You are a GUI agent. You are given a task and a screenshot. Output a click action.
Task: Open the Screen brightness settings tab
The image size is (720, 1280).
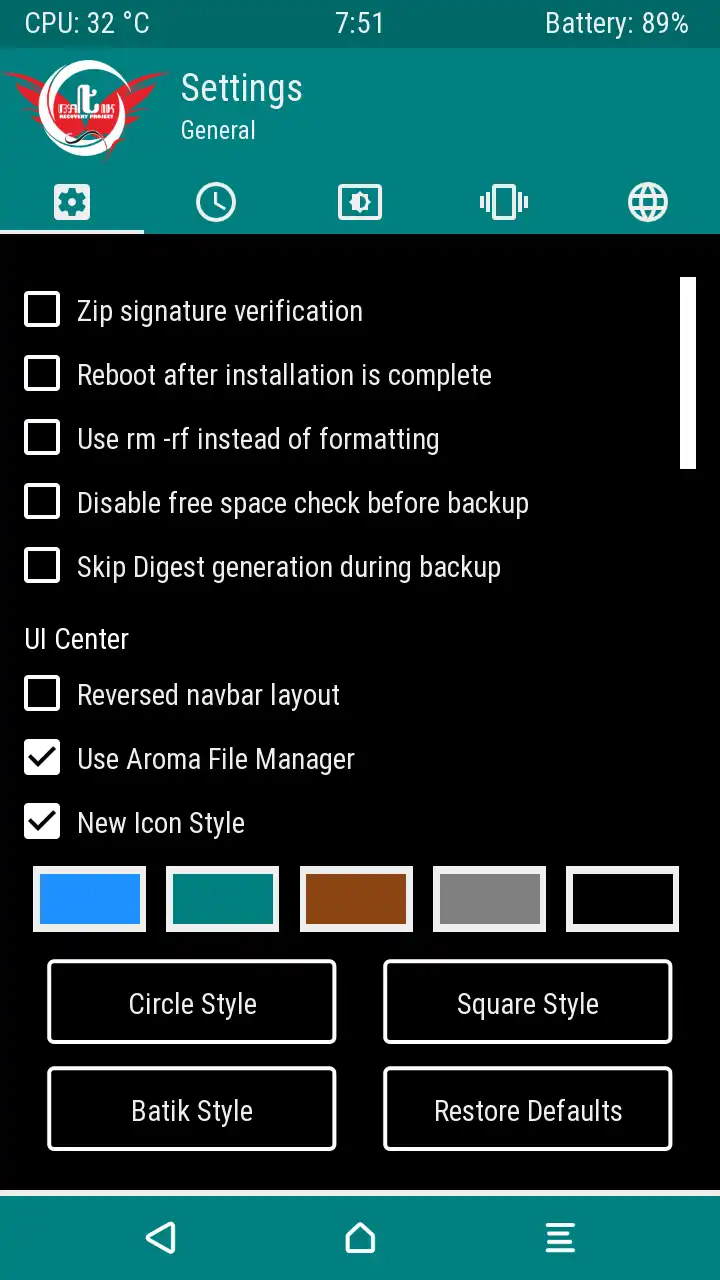[360, 201]
